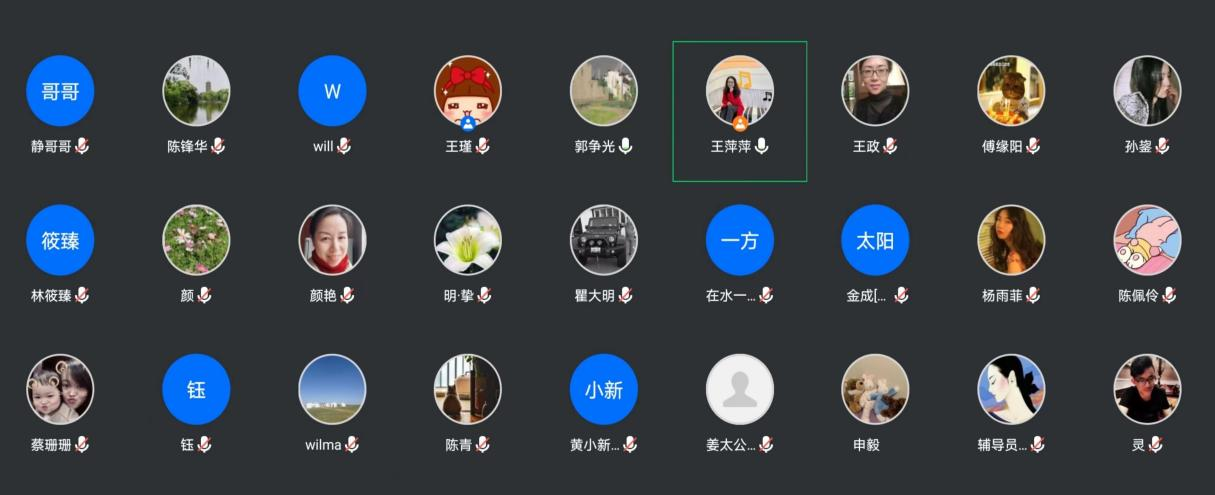Select participant 灵

1147,389
